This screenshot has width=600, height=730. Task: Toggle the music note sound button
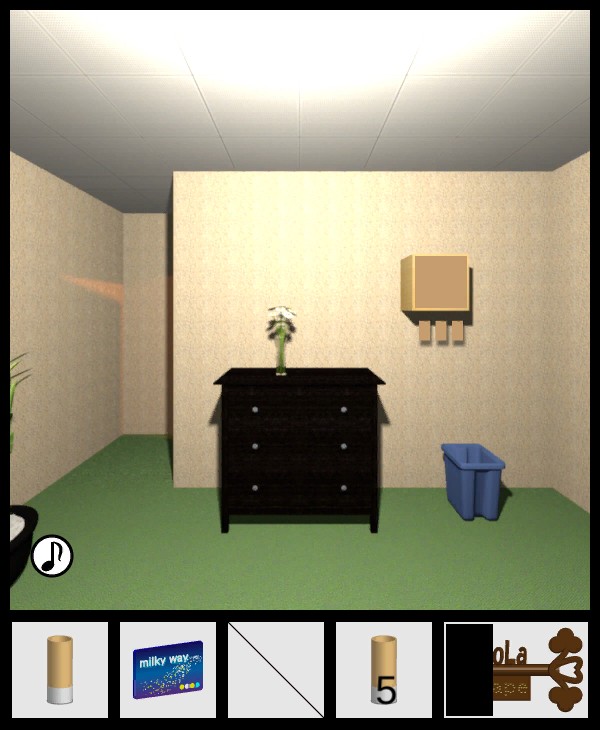[x=52, y=556]
